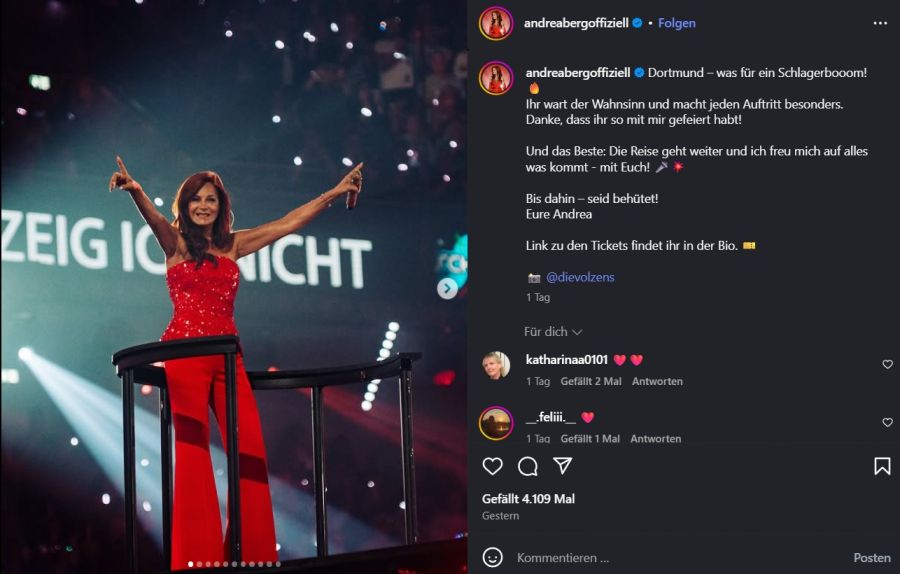Image resolution: width=900 pixels, height=574 pixels.
Task: Submit the comment with Posten
Action: click(871, 558)
